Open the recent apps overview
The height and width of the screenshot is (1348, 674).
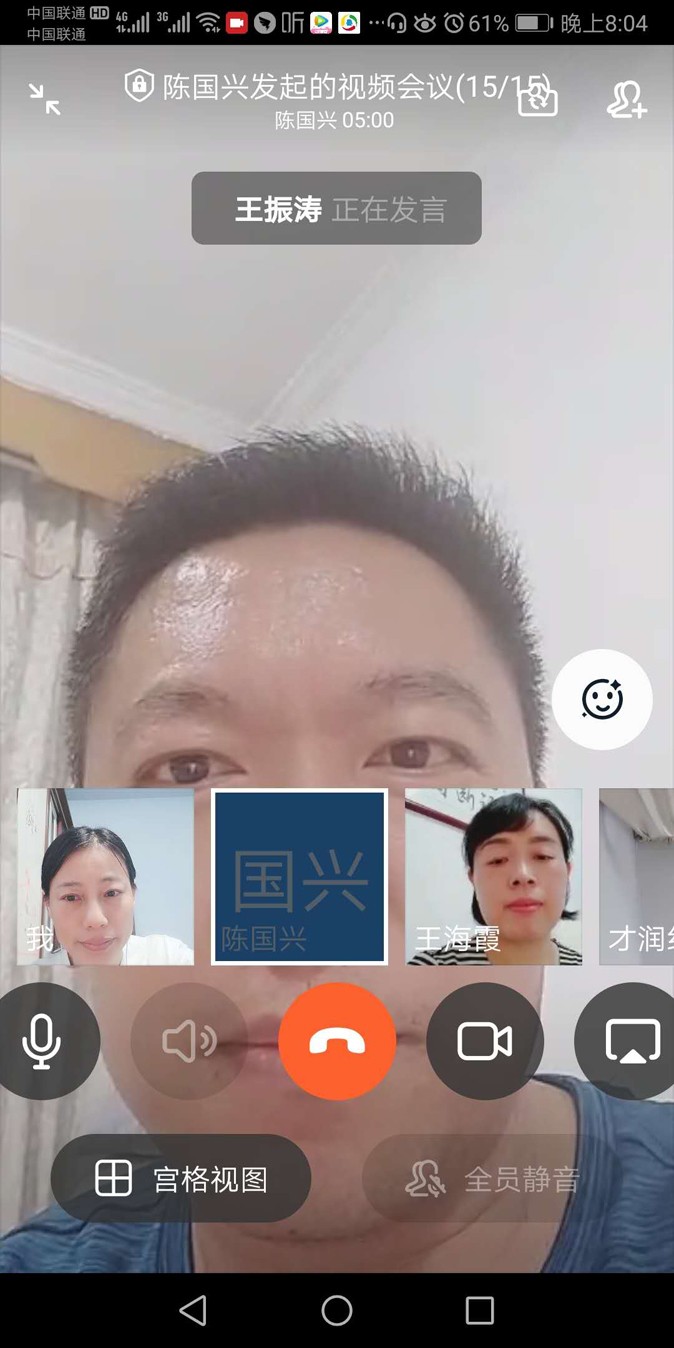click(480, 1310)
